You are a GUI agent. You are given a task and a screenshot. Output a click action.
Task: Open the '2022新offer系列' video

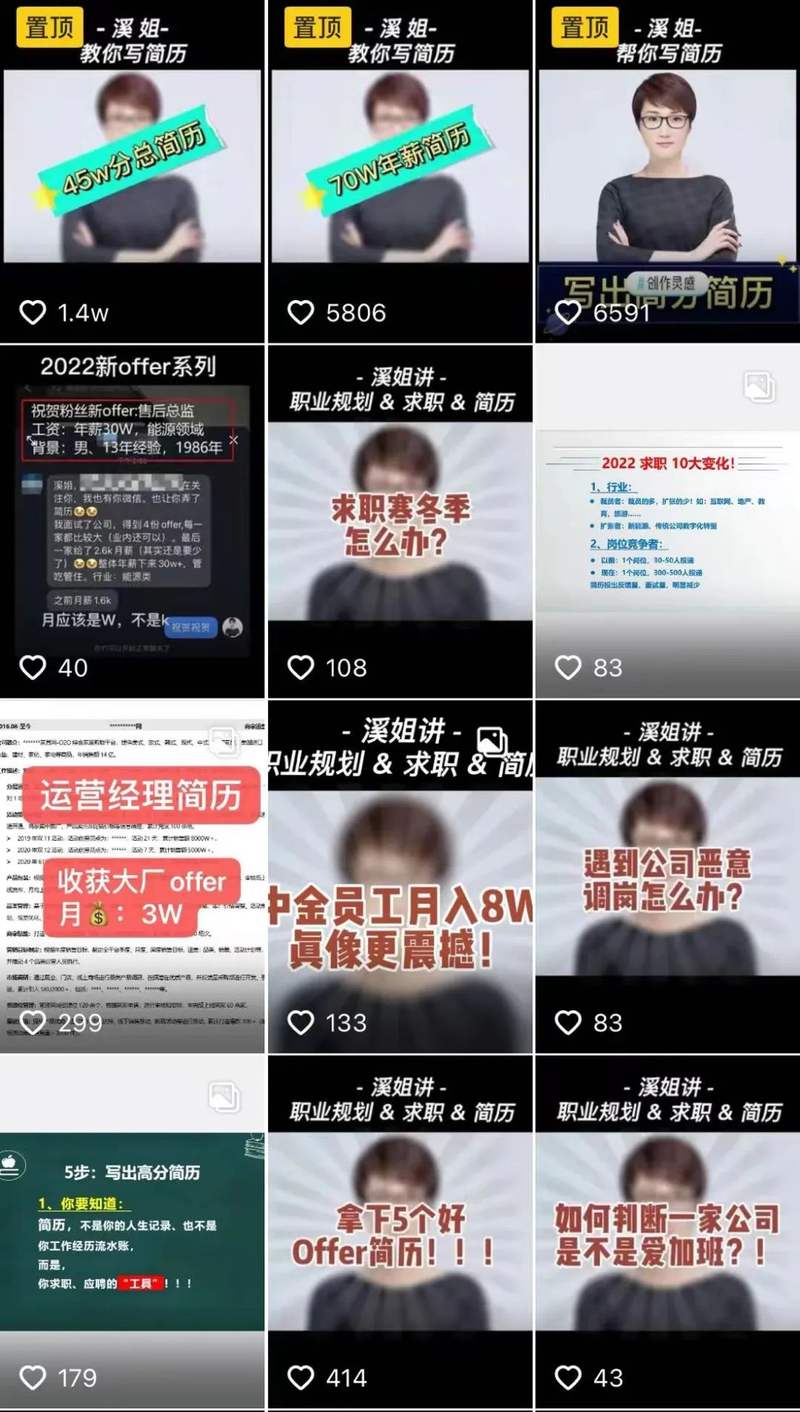tap(132, 520)
